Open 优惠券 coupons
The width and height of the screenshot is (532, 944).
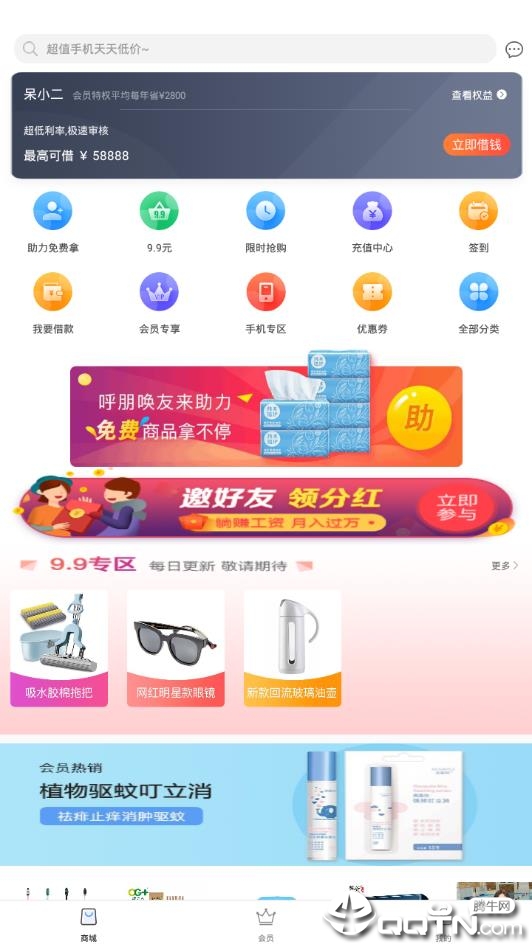372,303
